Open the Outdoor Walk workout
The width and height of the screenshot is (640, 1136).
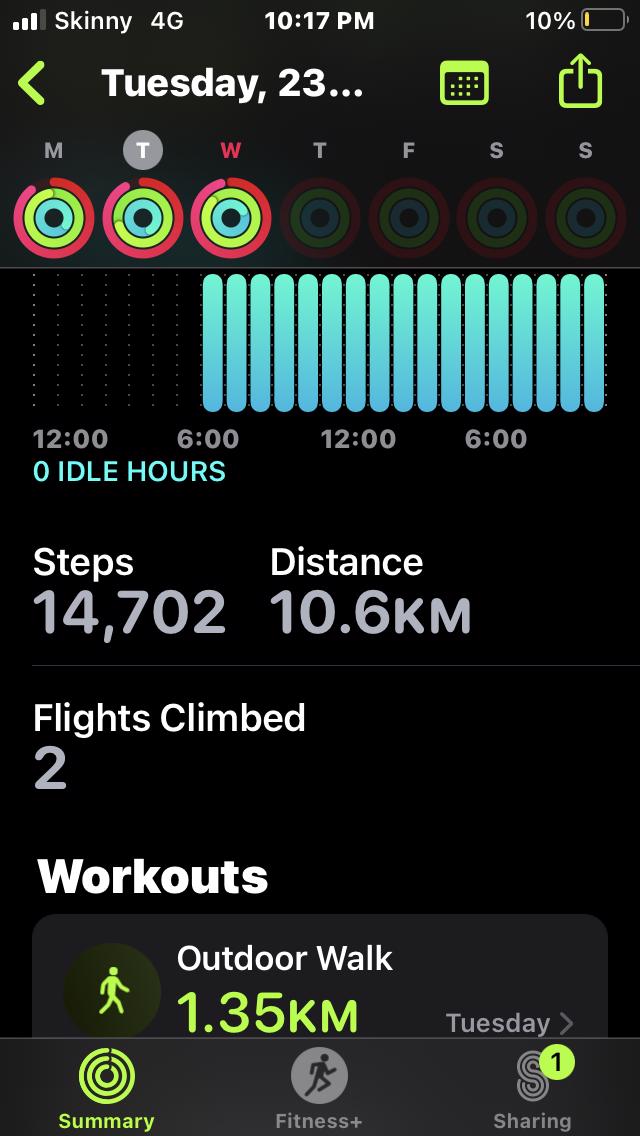320,985
